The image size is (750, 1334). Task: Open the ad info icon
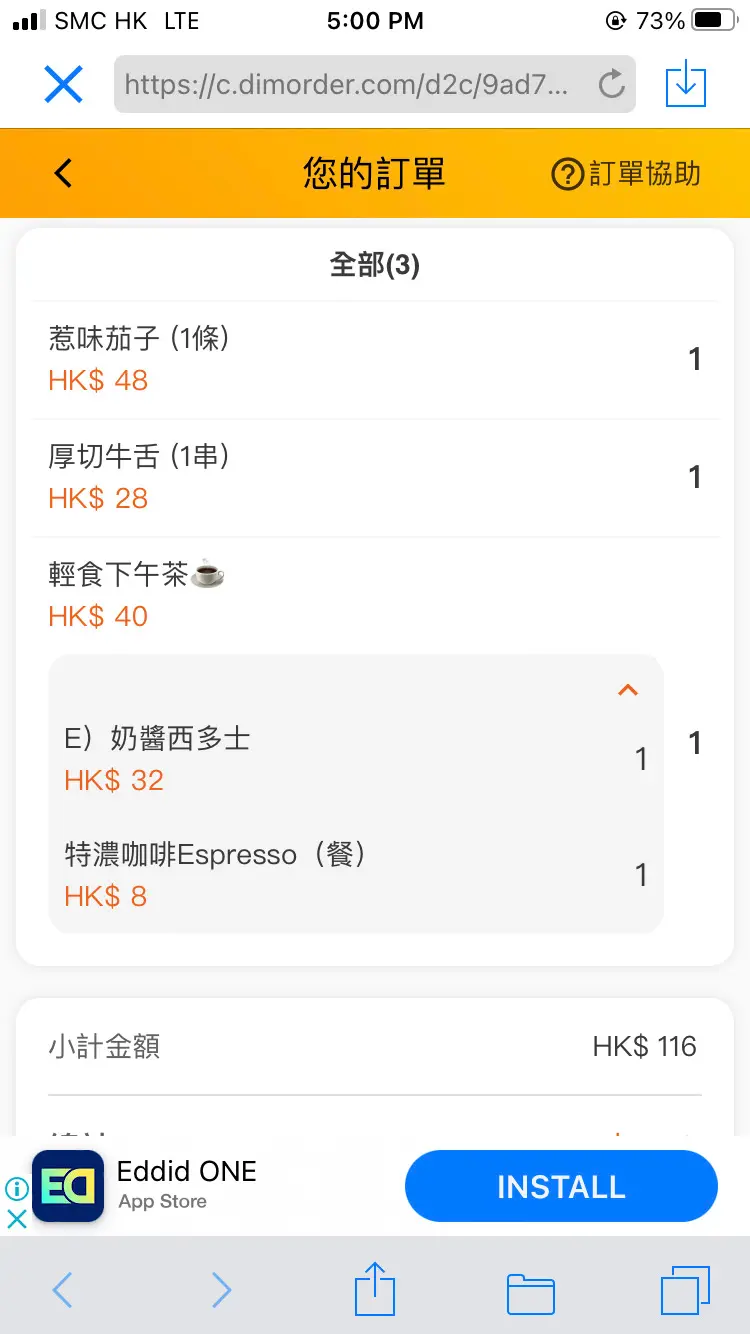(17, 1188)
